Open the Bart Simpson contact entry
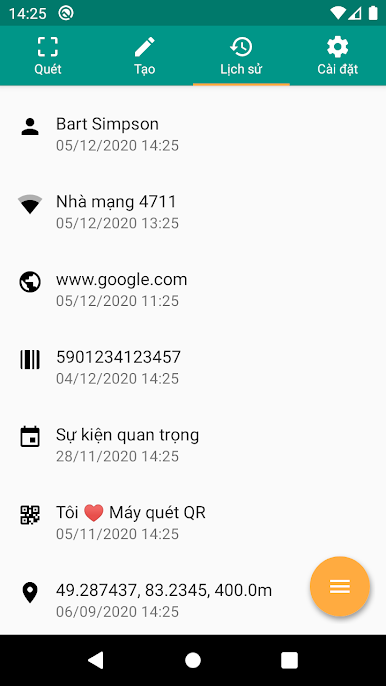 pyautogui.click(x=193, y=134)
